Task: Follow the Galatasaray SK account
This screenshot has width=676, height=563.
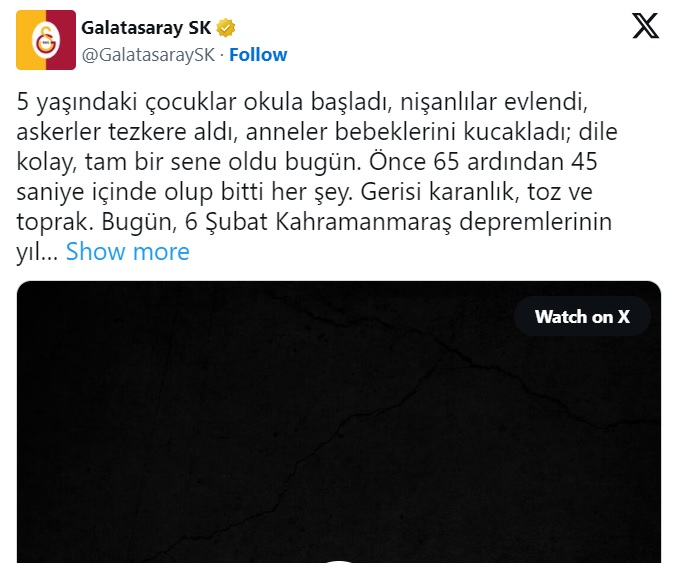Action: tap(258, 55)
